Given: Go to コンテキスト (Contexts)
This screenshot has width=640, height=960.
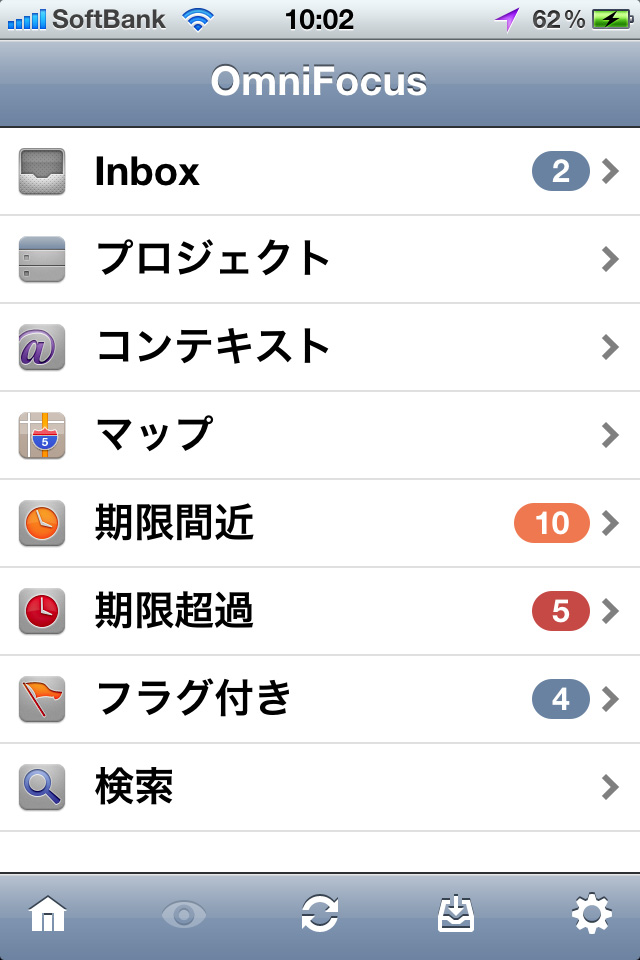Looking at the screenshot, I should coord(320,348).
